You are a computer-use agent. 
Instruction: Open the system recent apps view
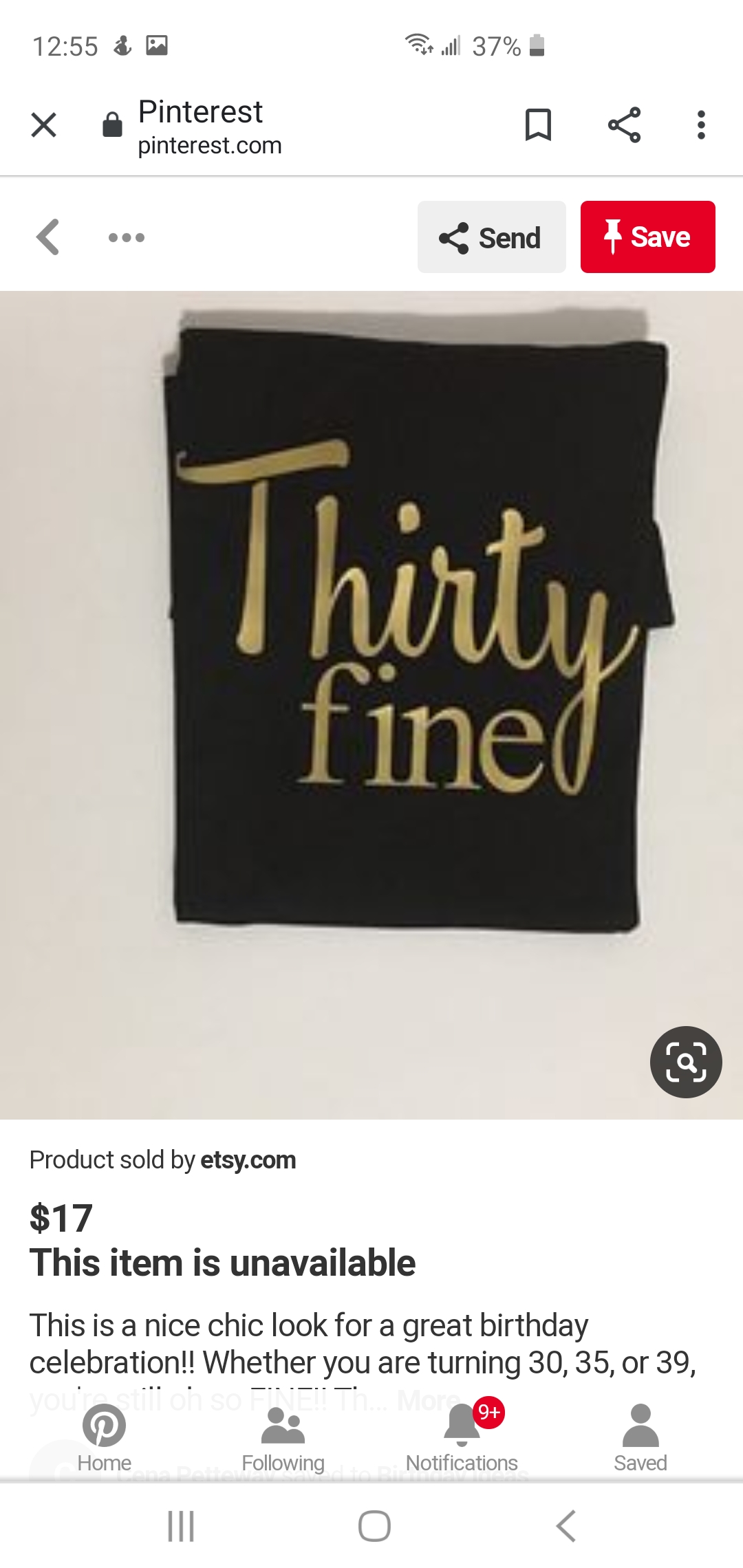pyautogui.click(x=181, y=1526)
